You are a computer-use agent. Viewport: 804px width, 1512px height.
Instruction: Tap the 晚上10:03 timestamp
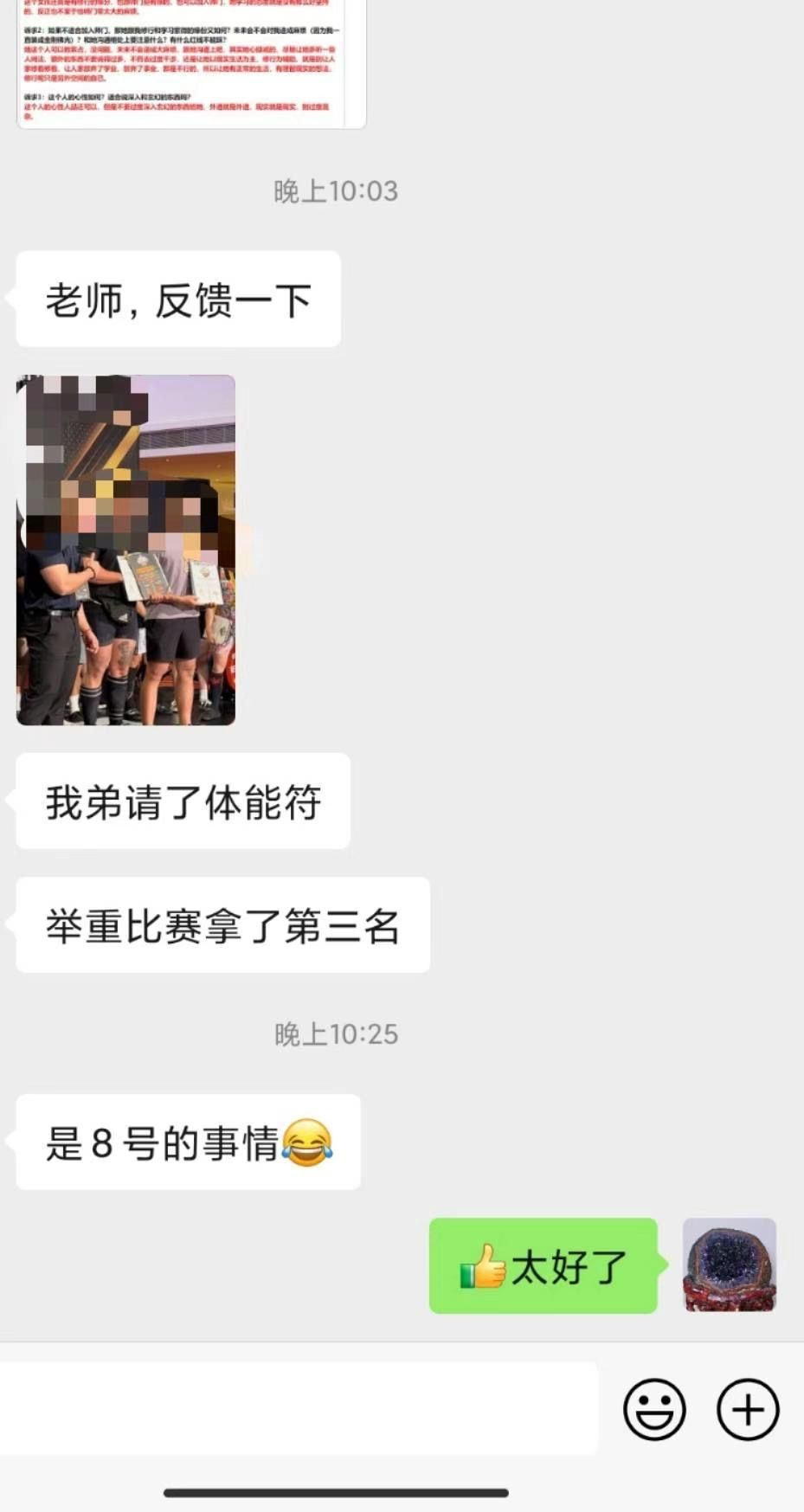[336, 191]
